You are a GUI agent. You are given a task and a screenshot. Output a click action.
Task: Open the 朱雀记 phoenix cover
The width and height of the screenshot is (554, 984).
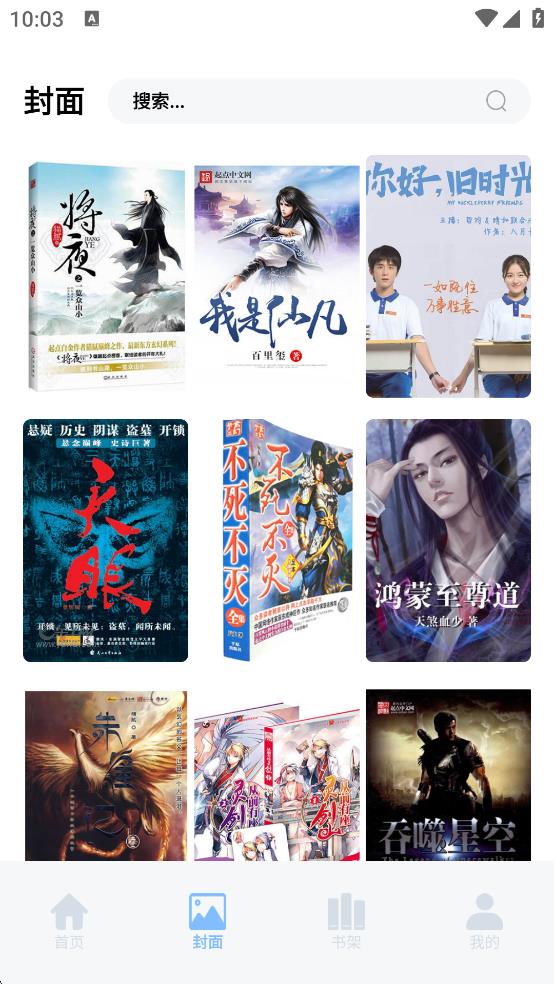[x=105, y=775]
